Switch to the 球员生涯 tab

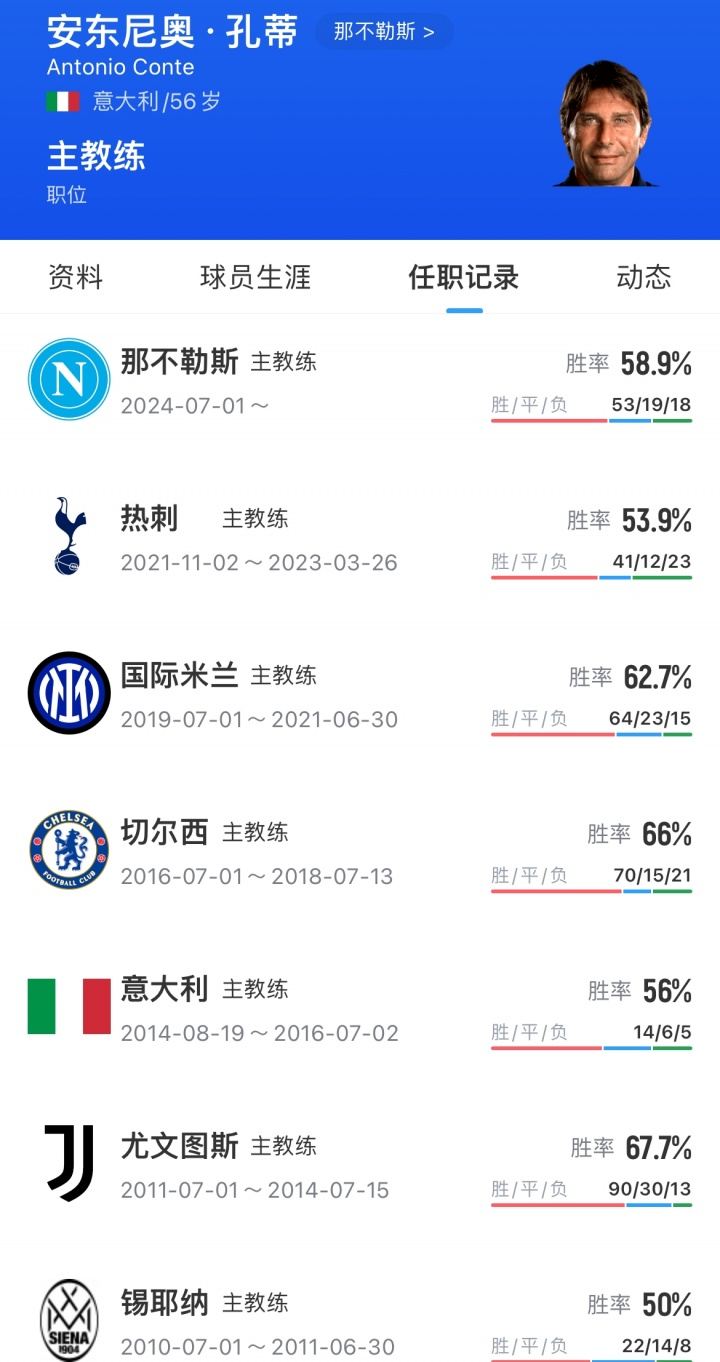click(256, 277)
